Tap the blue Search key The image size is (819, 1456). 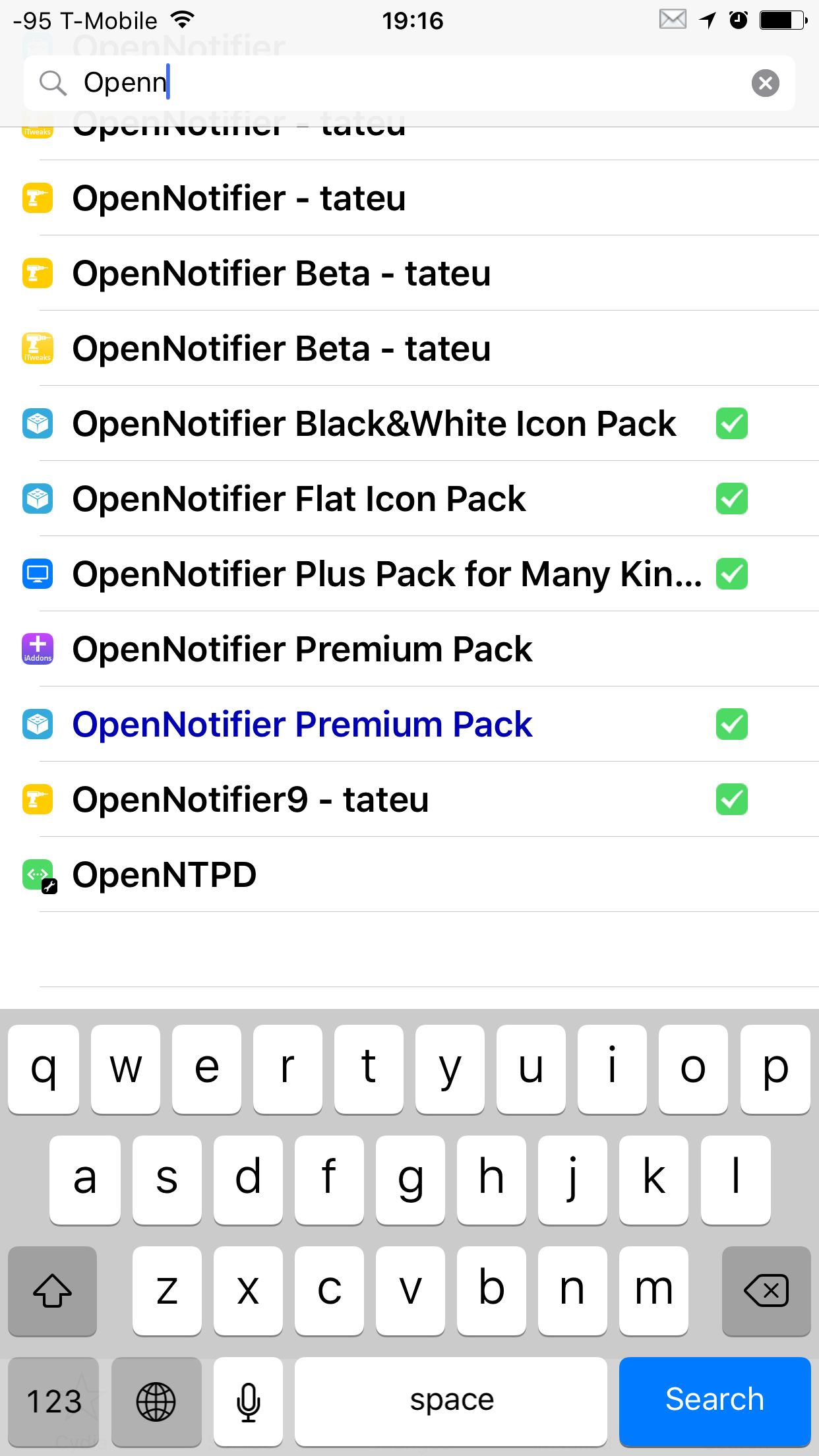(x=715, y=1401)
